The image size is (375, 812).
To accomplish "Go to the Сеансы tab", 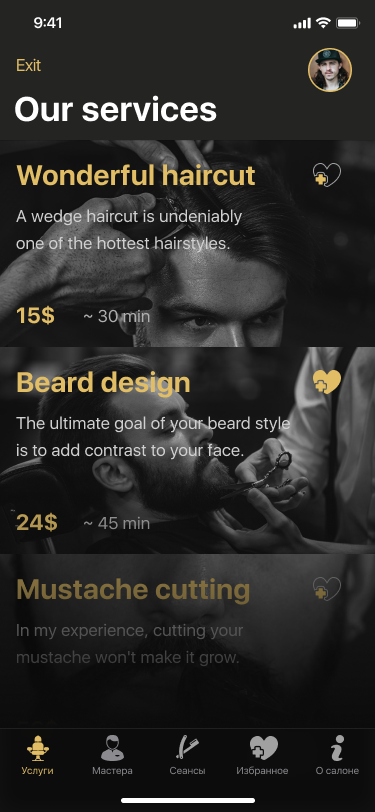I will (188, 755).
